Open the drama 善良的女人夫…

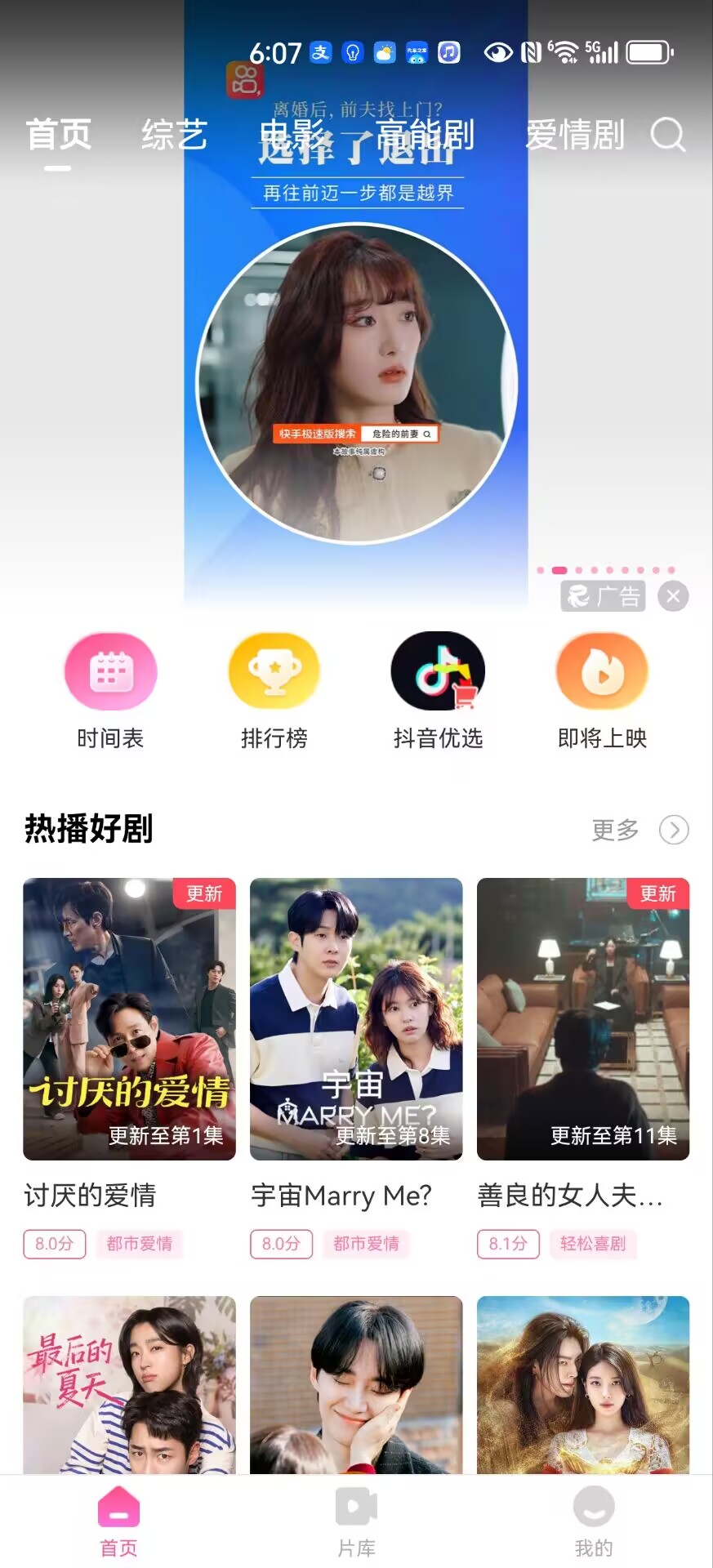583,1018
